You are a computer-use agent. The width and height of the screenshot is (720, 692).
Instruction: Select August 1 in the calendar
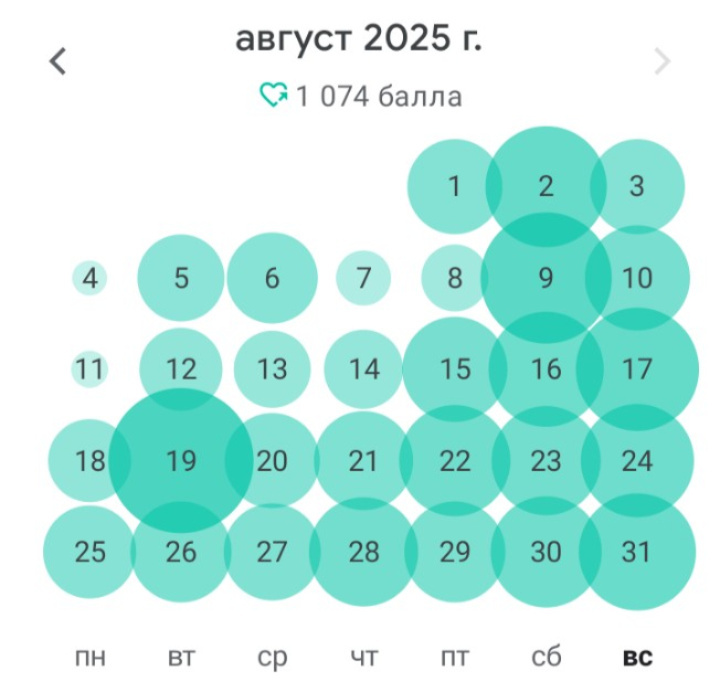(454, 186)
